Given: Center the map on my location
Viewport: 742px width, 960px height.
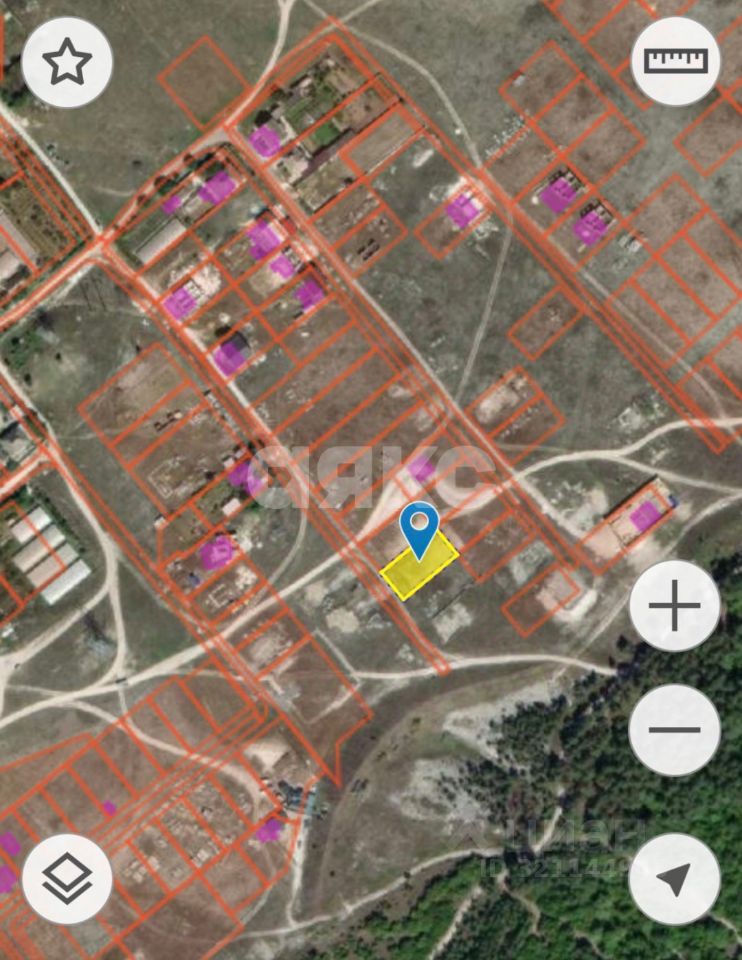Looking at the screenshot, I should (x=675, y=879).
